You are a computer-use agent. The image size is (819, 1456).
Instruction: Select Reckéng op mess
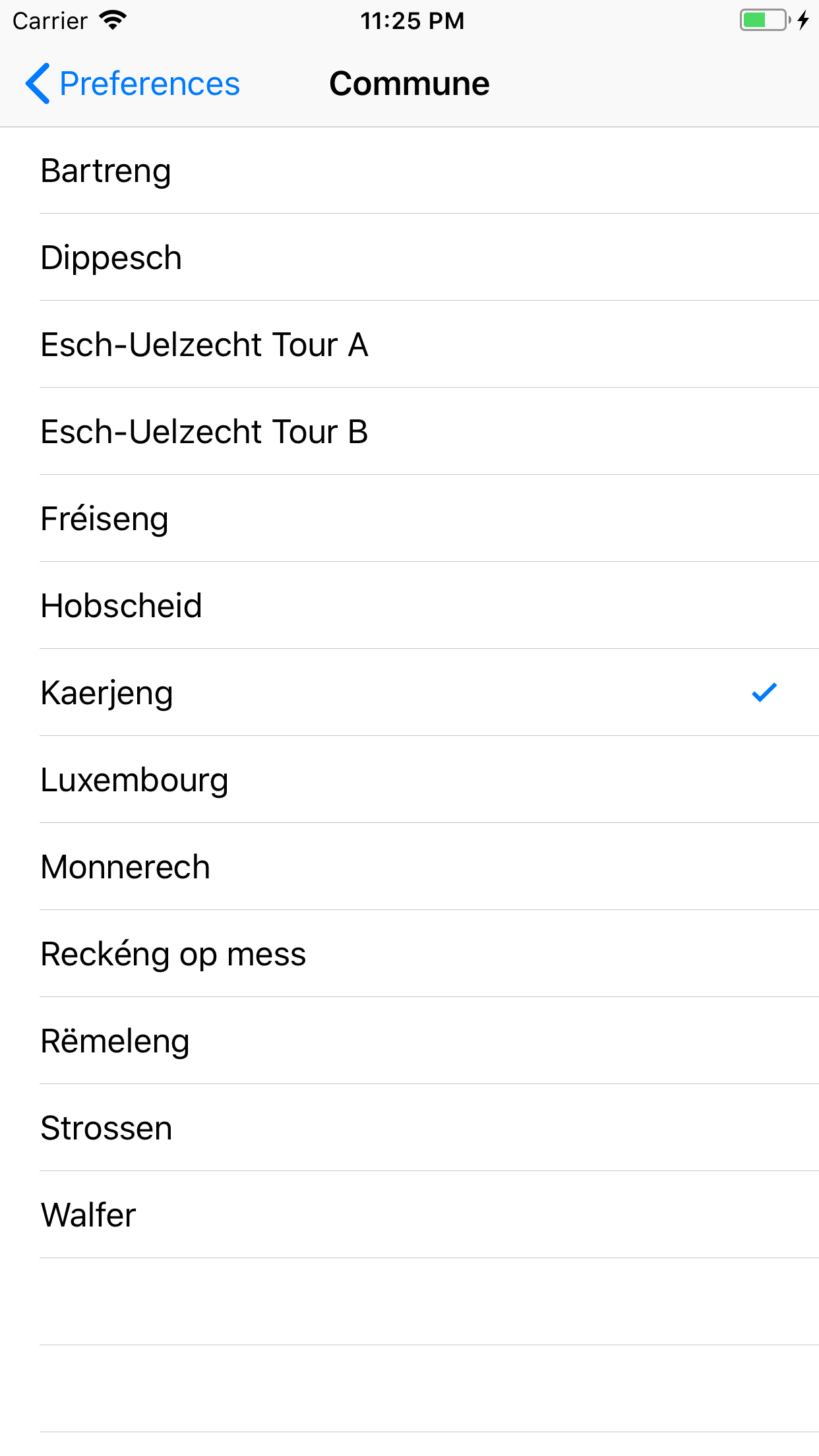tap(409, 954)
